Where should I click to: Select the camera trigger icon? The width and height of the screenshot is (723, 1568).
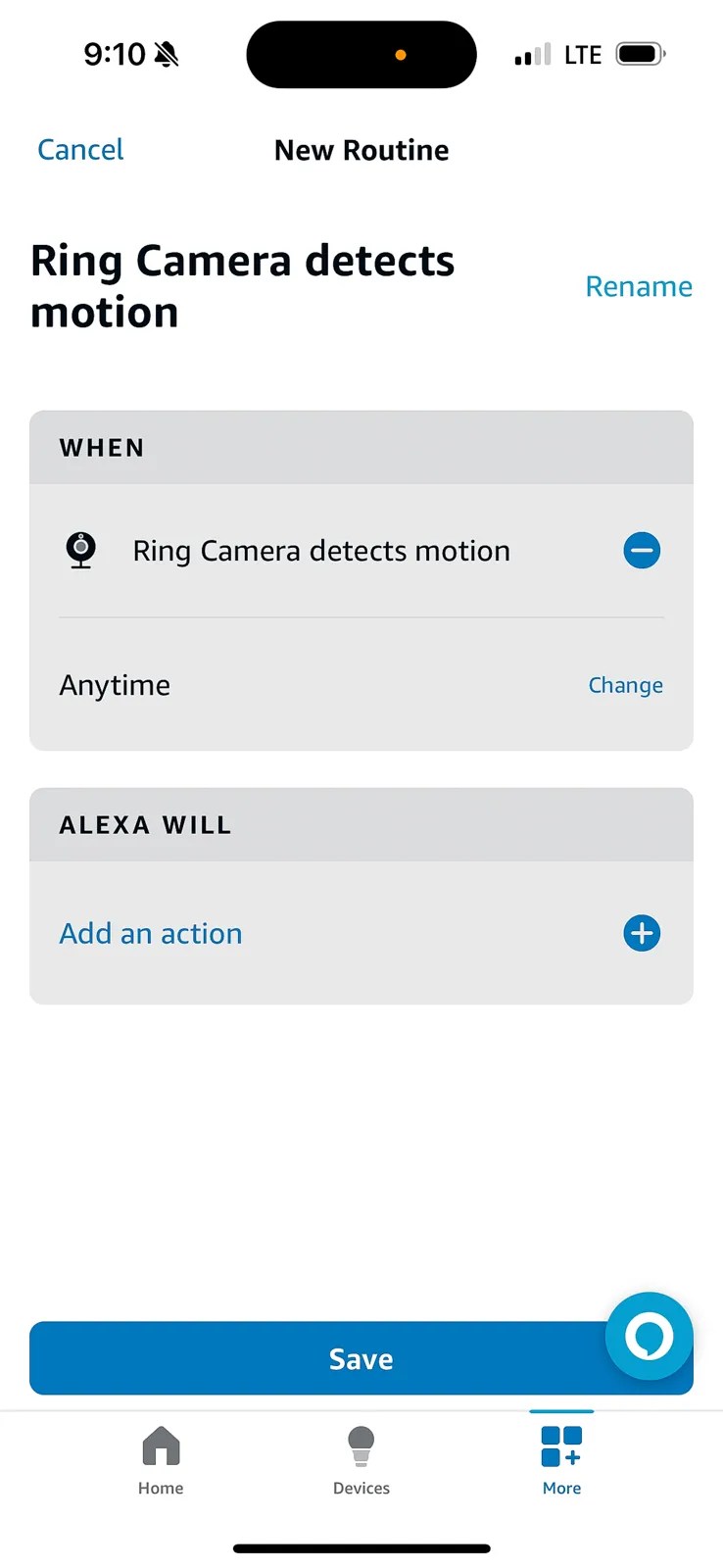coord(80,550)
